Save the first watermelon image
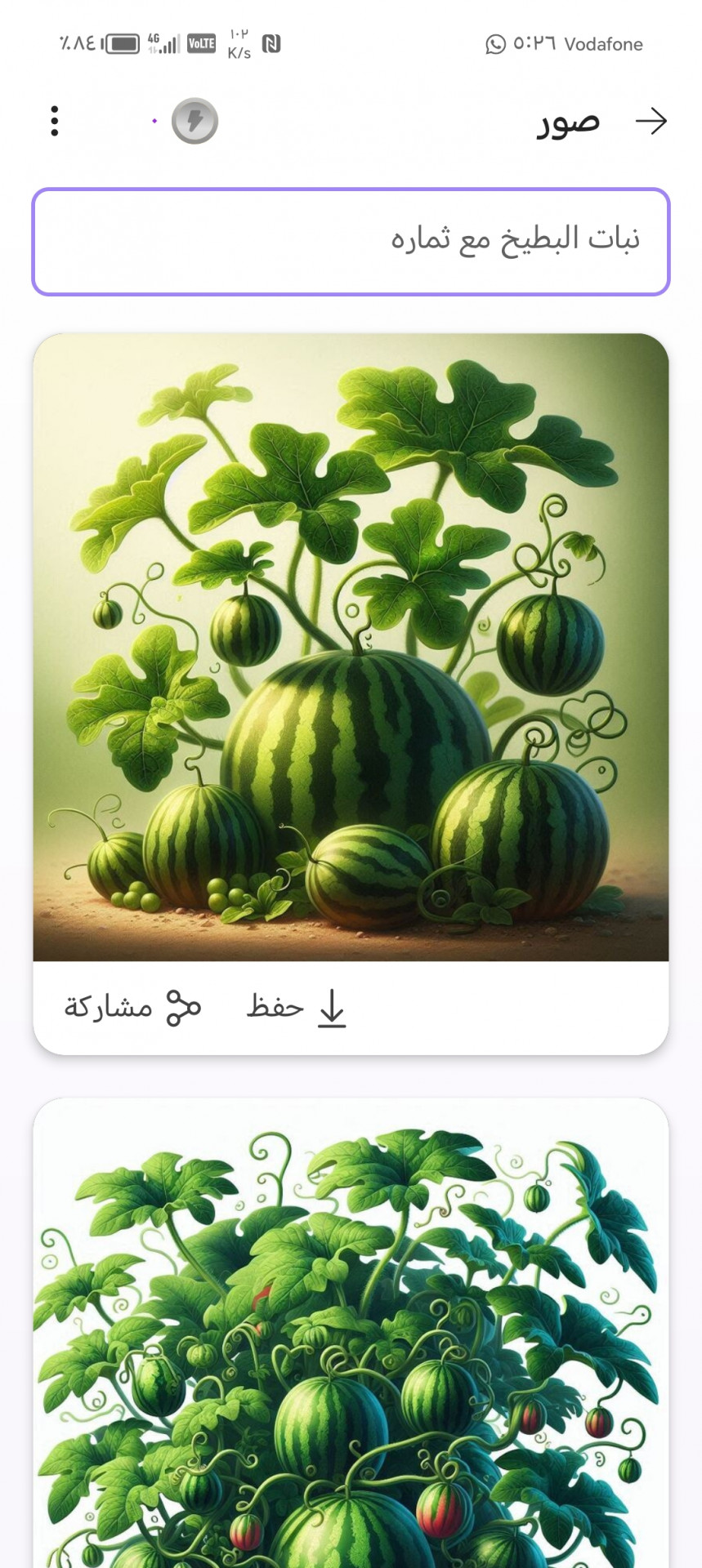 (297, 1008)
